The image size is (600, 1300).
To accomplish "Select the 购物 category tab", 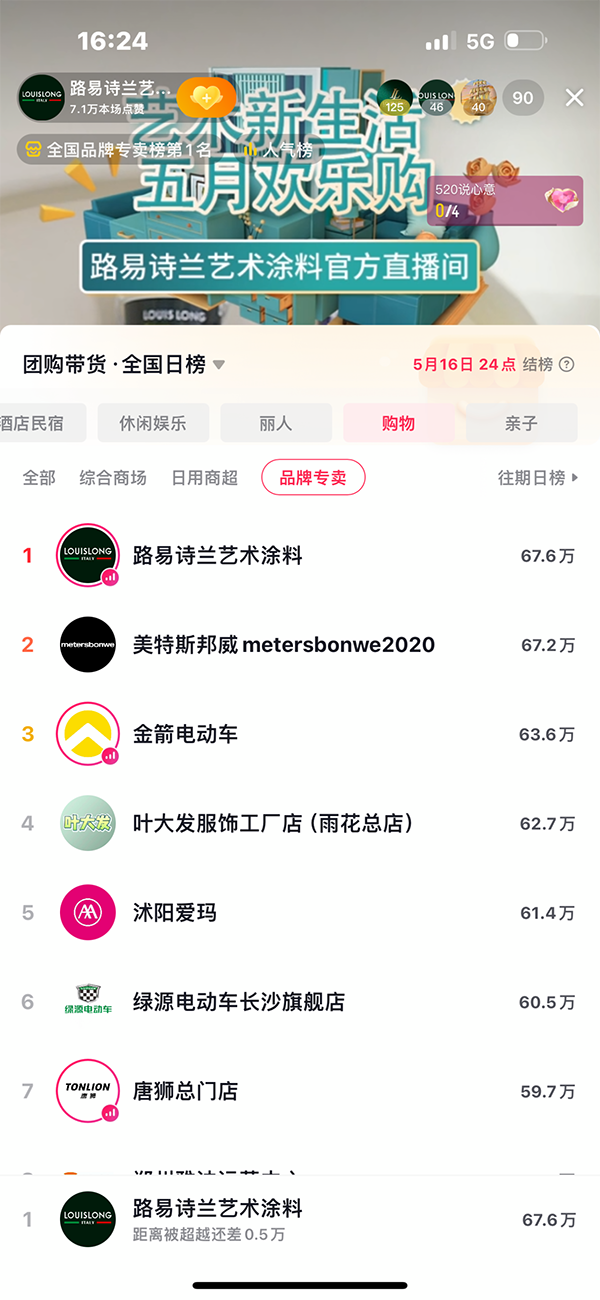I will click(x=398, y=423).
